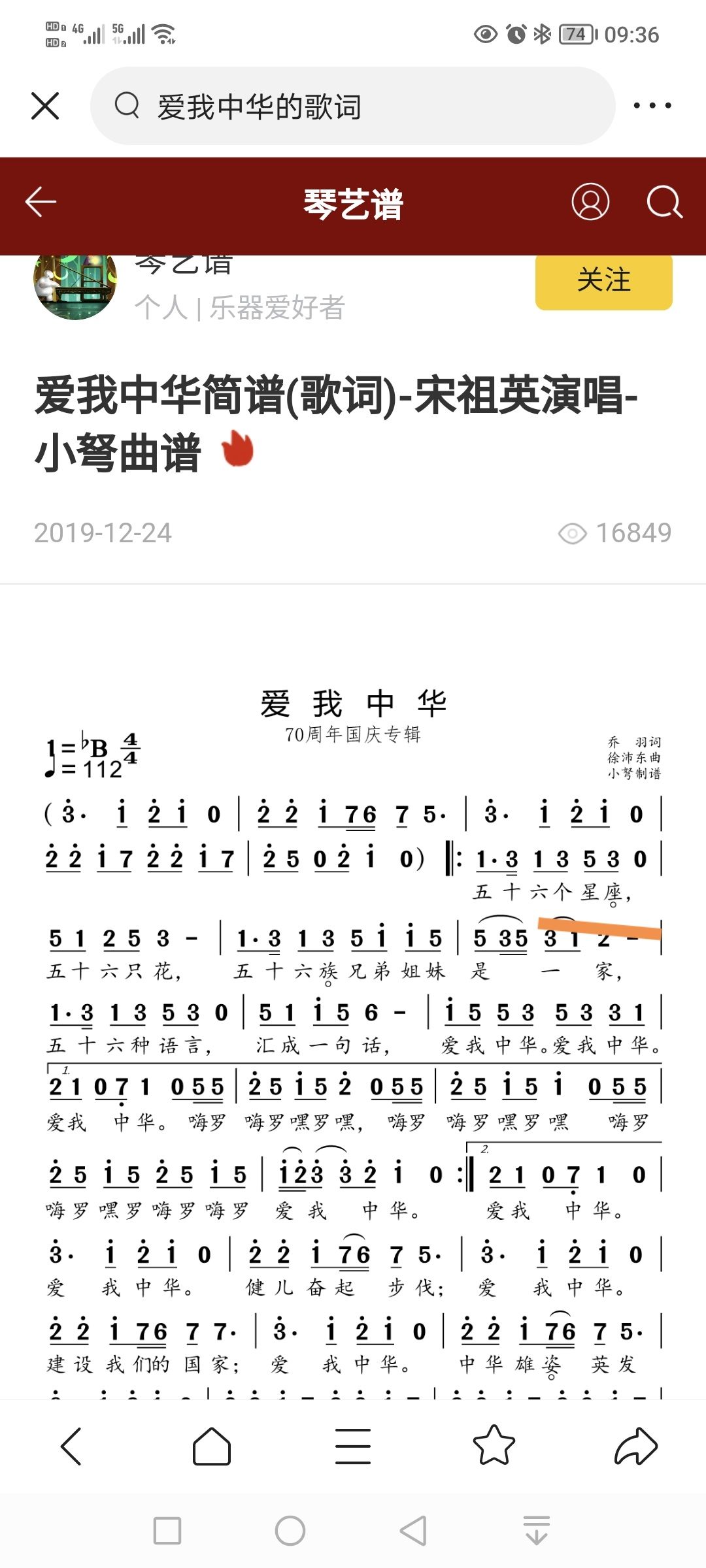Share this page with the arrow icon

point(635,1446)
